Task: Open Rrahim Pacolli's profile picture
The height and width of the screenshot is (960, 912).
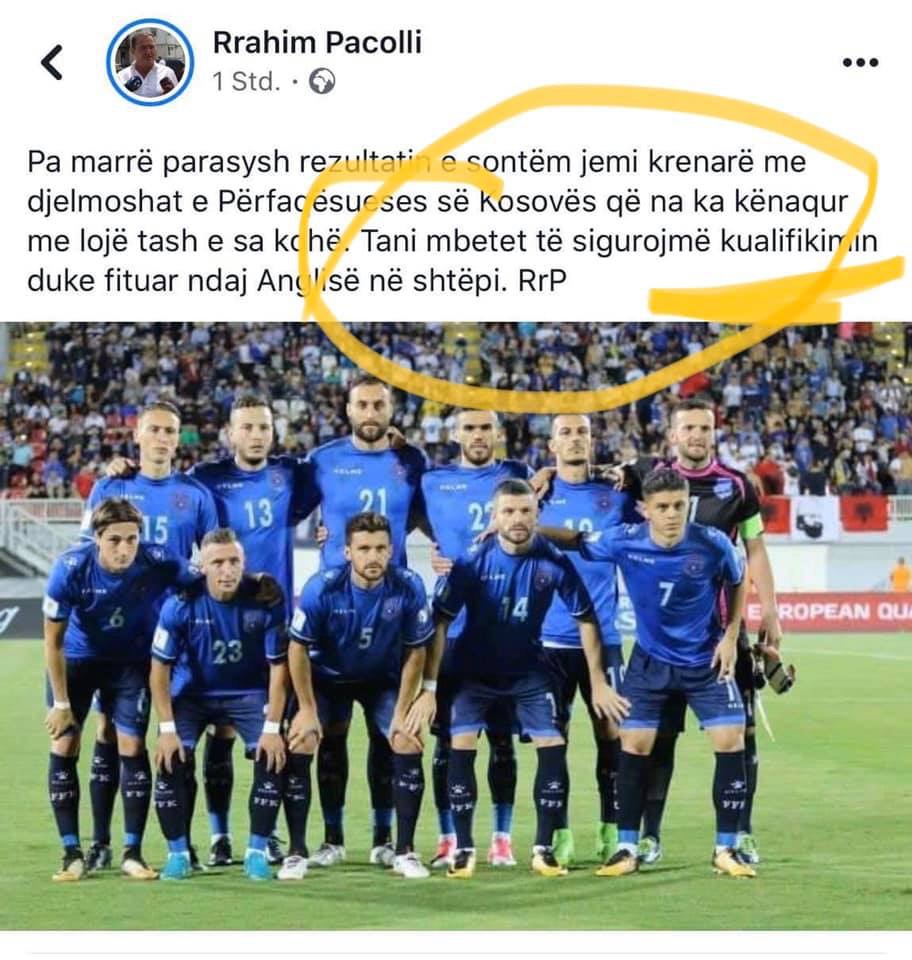Action: 150,62
